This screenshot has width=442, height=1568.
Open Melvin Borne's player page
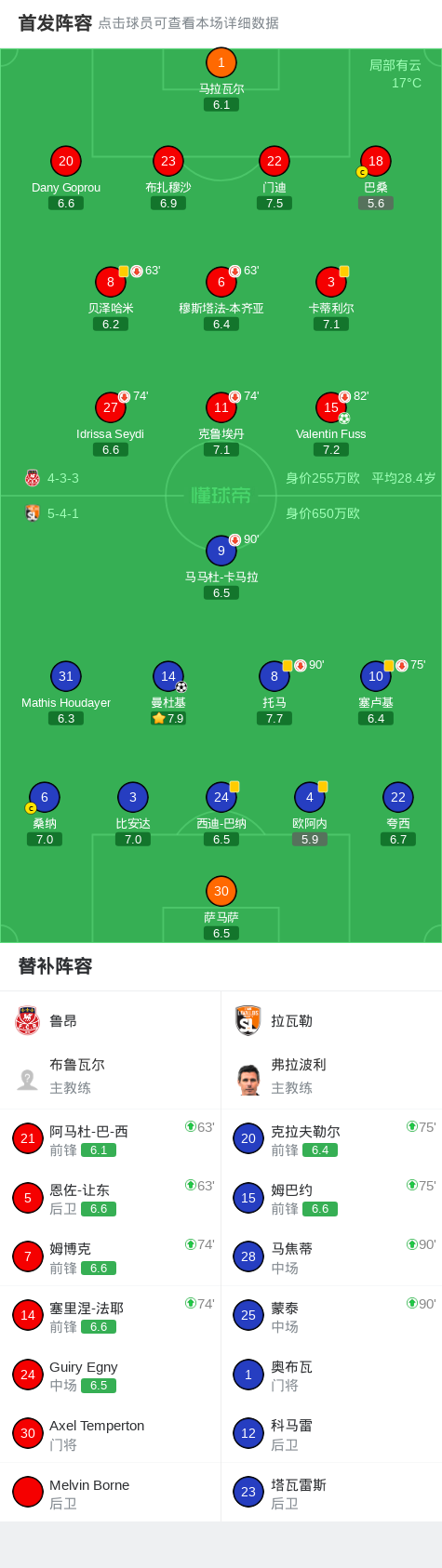coord(111,1493)
